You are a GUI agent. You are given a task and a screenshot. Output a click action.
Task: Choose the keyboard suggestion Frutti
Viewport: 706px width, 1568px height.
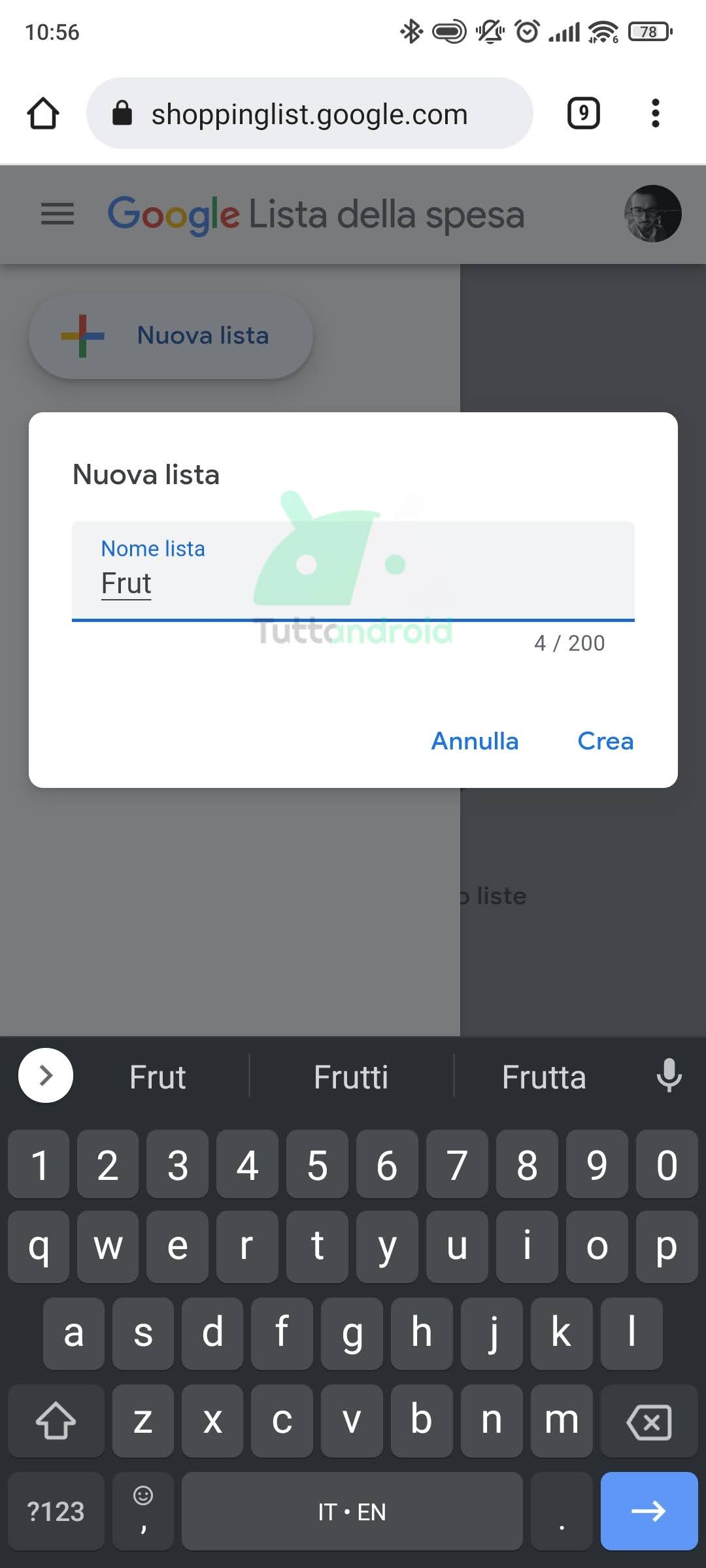click(x=351, y=1077)
